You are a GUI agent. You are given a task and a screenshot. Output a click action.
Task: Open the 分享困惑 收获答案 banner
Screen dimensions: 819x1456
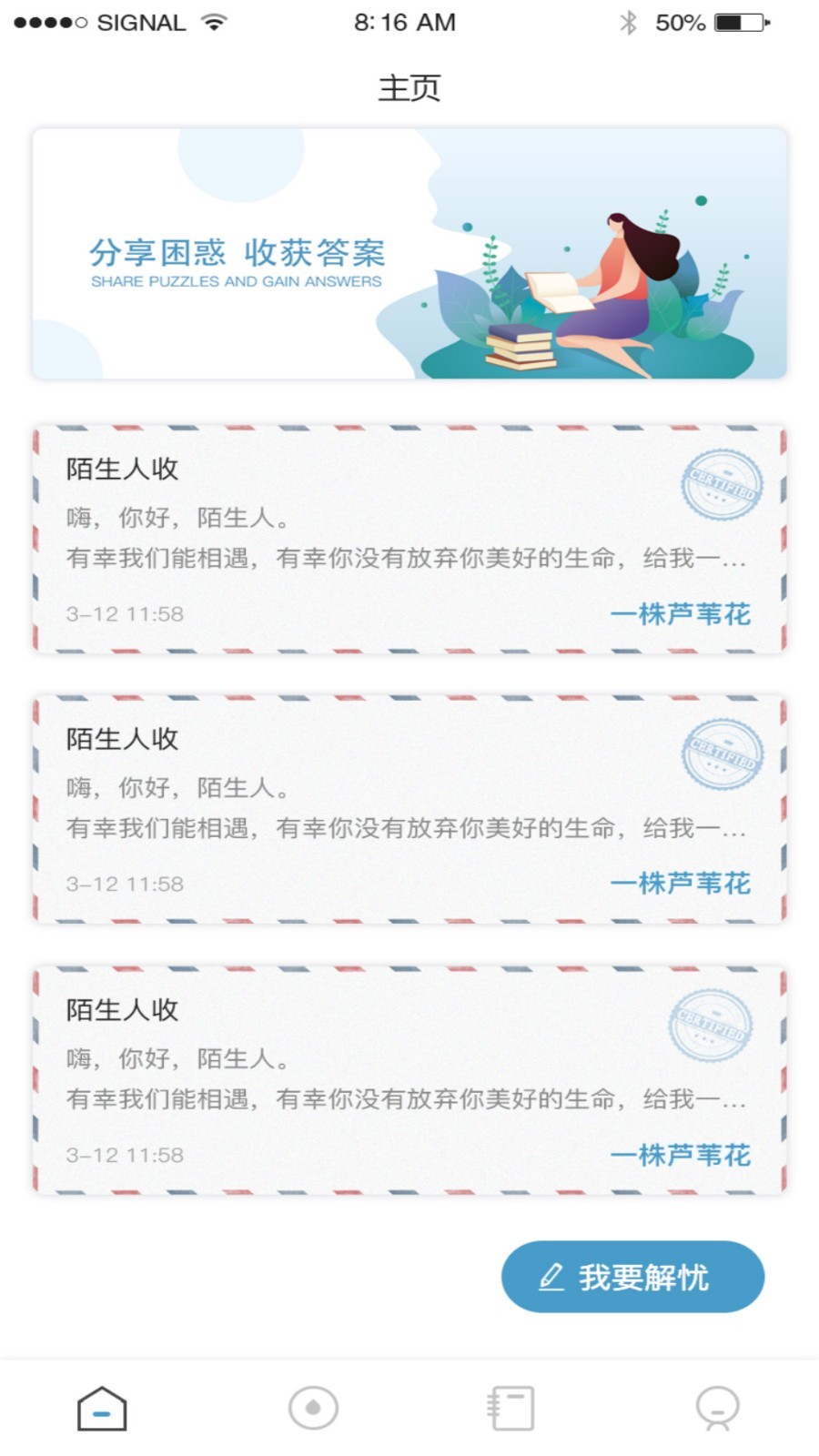pyautogui.click(x=409, y=253)
